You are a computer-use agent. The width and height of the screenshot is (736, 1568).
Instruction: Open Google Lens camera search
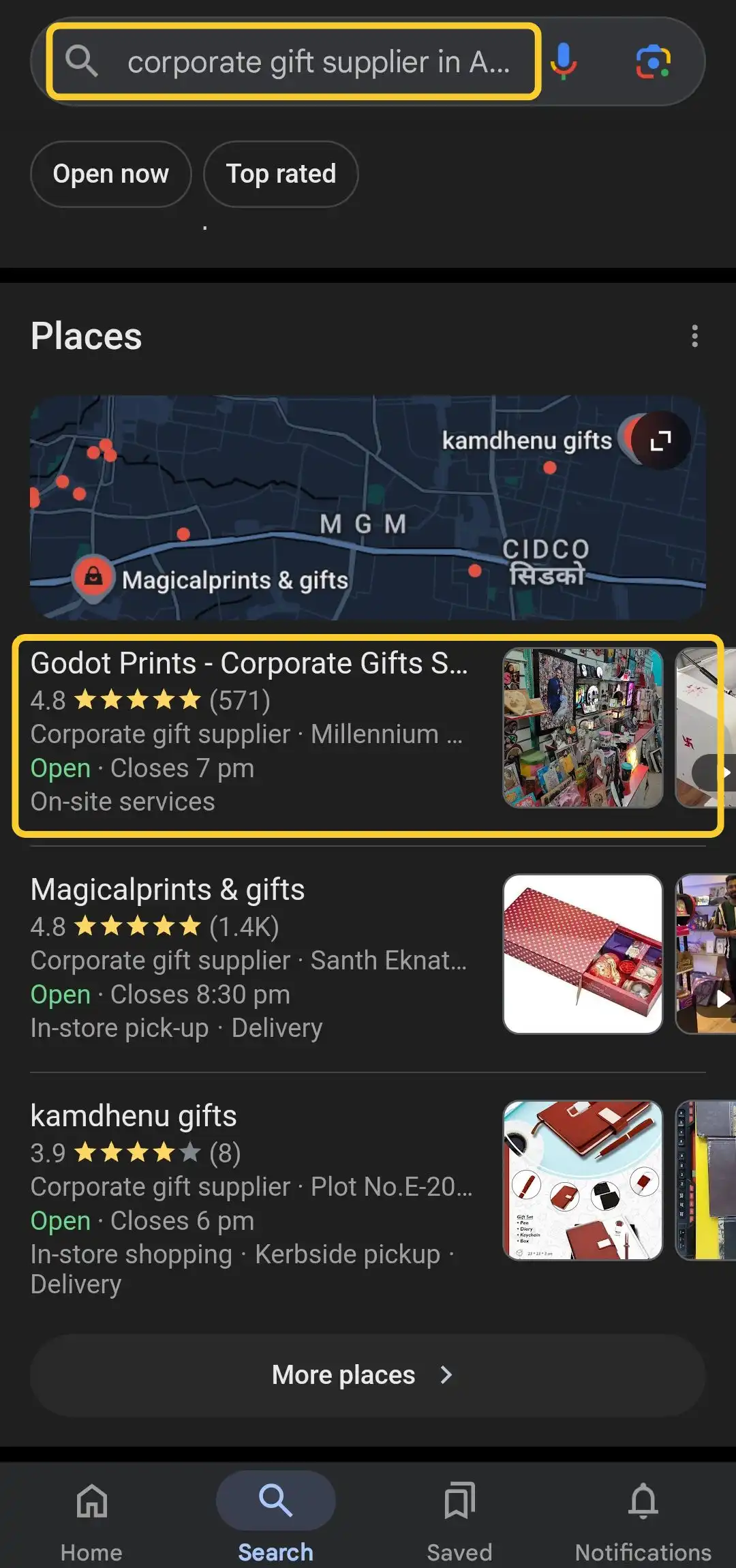[653, 61]
